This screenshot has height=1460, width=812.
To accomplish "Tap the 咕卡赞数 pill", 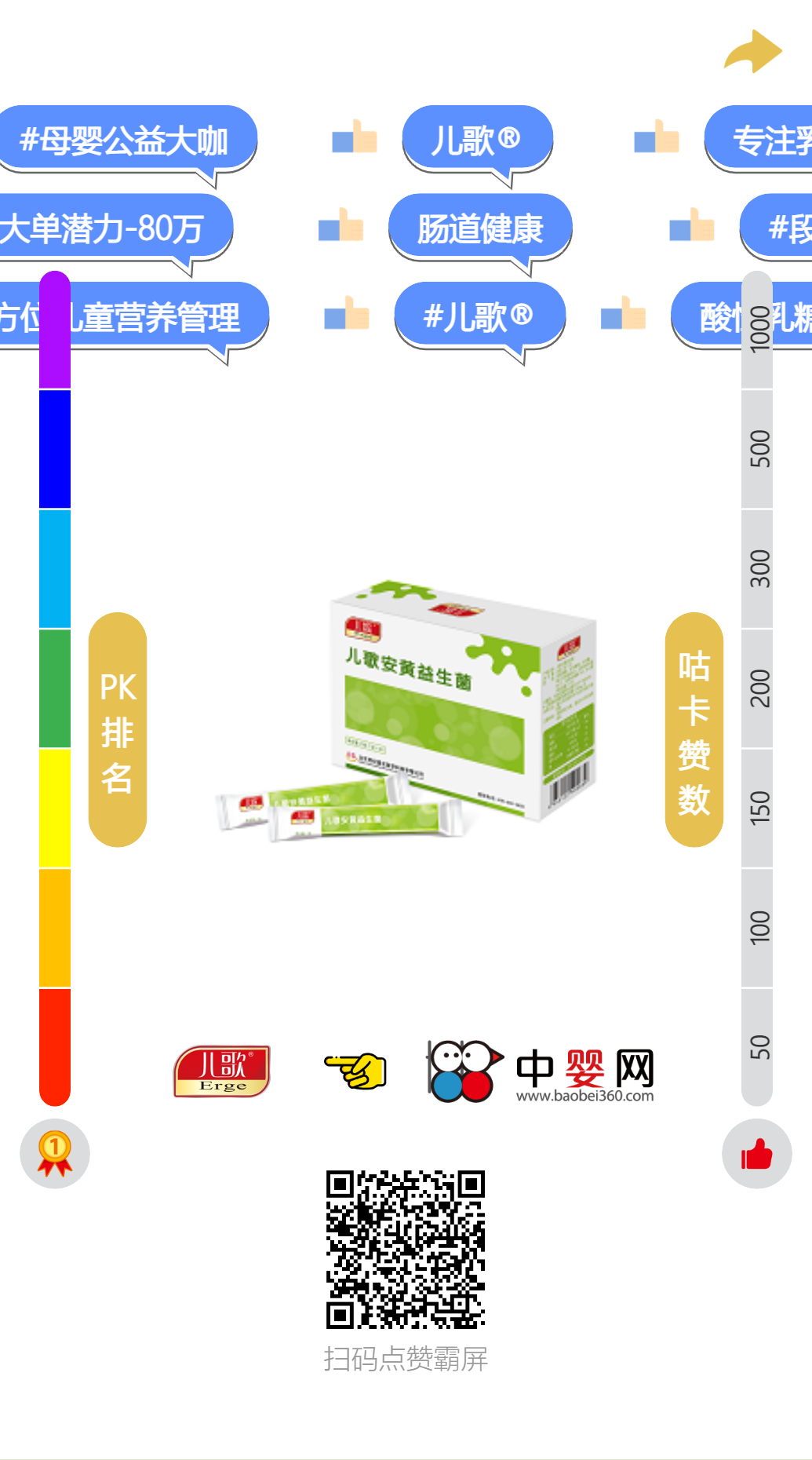I will (694, 730).
